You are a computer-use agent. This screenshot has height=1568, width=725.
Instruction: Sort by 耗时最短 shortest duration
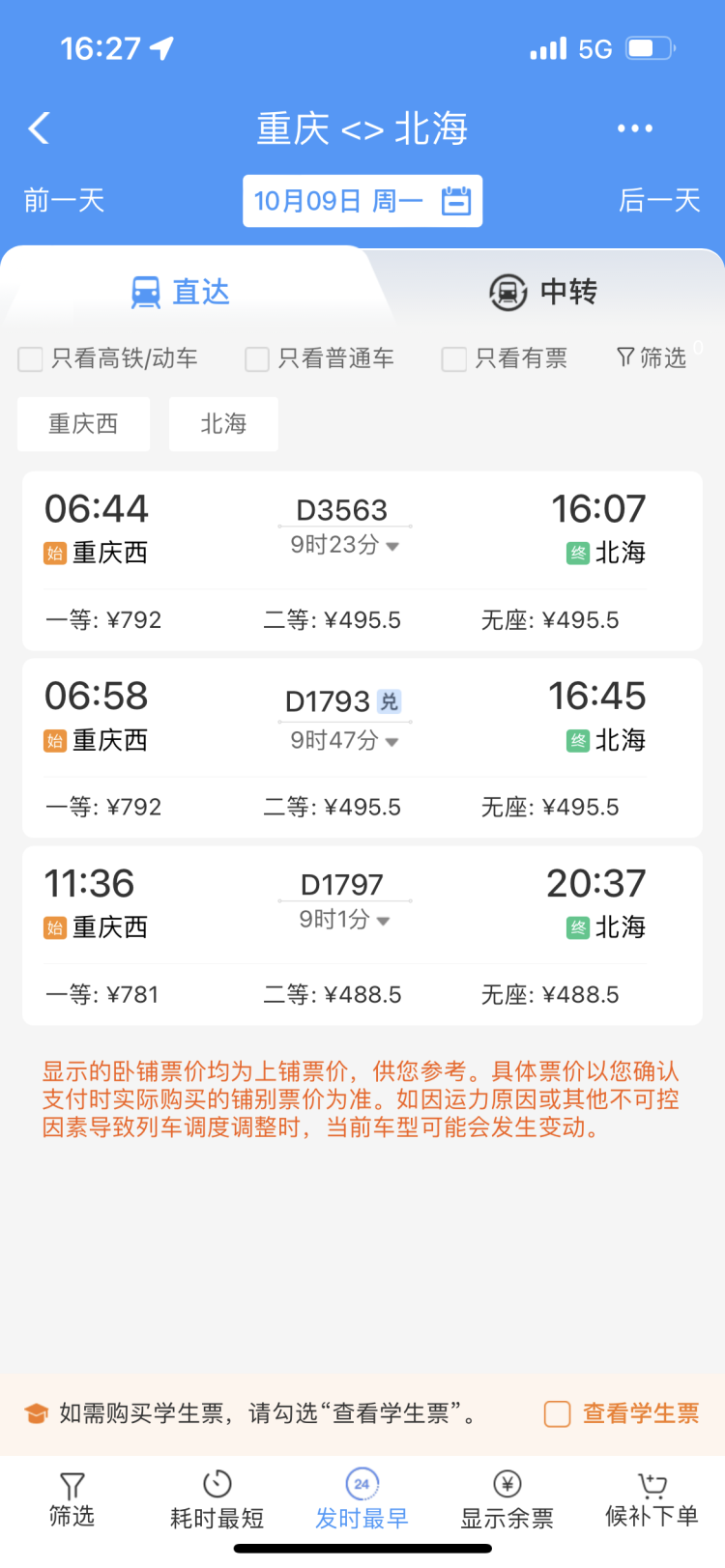tap(217, 1500)
